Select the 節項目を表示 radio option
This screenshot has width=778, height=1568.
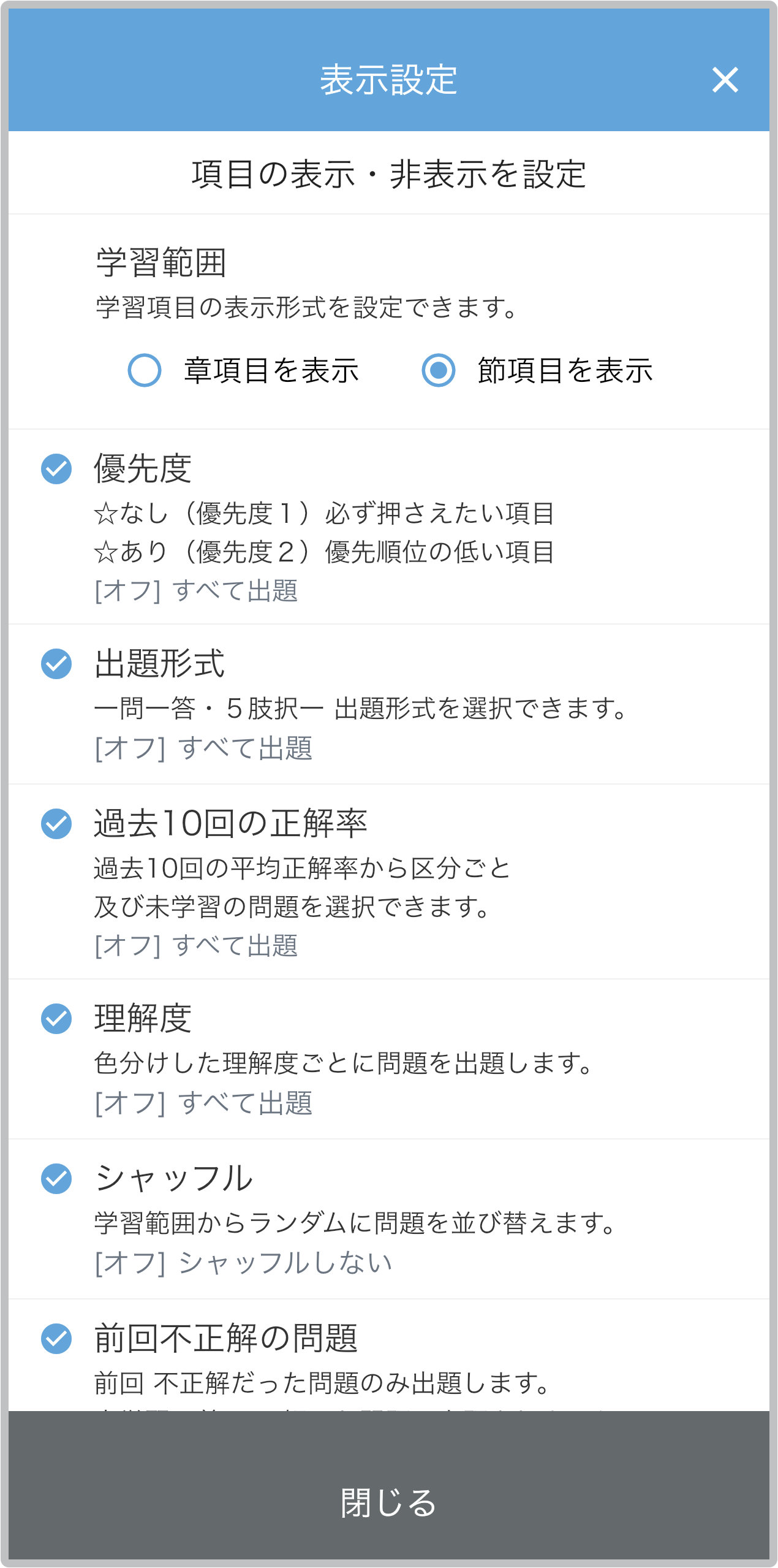(439, 370)
